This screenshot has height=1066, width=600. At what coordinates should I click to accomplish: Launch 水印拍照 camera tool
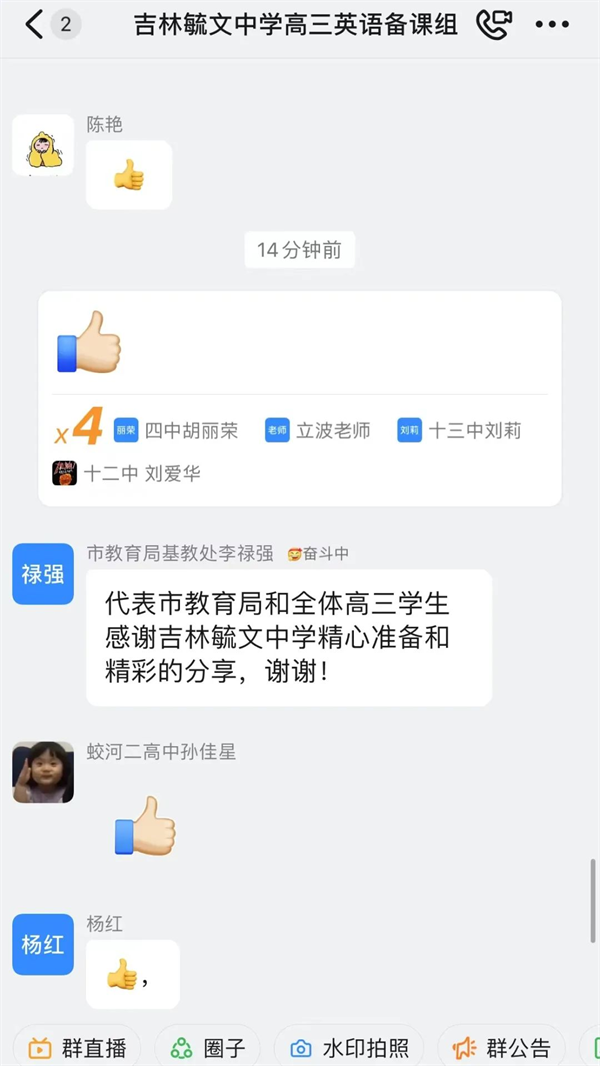(x=350, y=1047)
